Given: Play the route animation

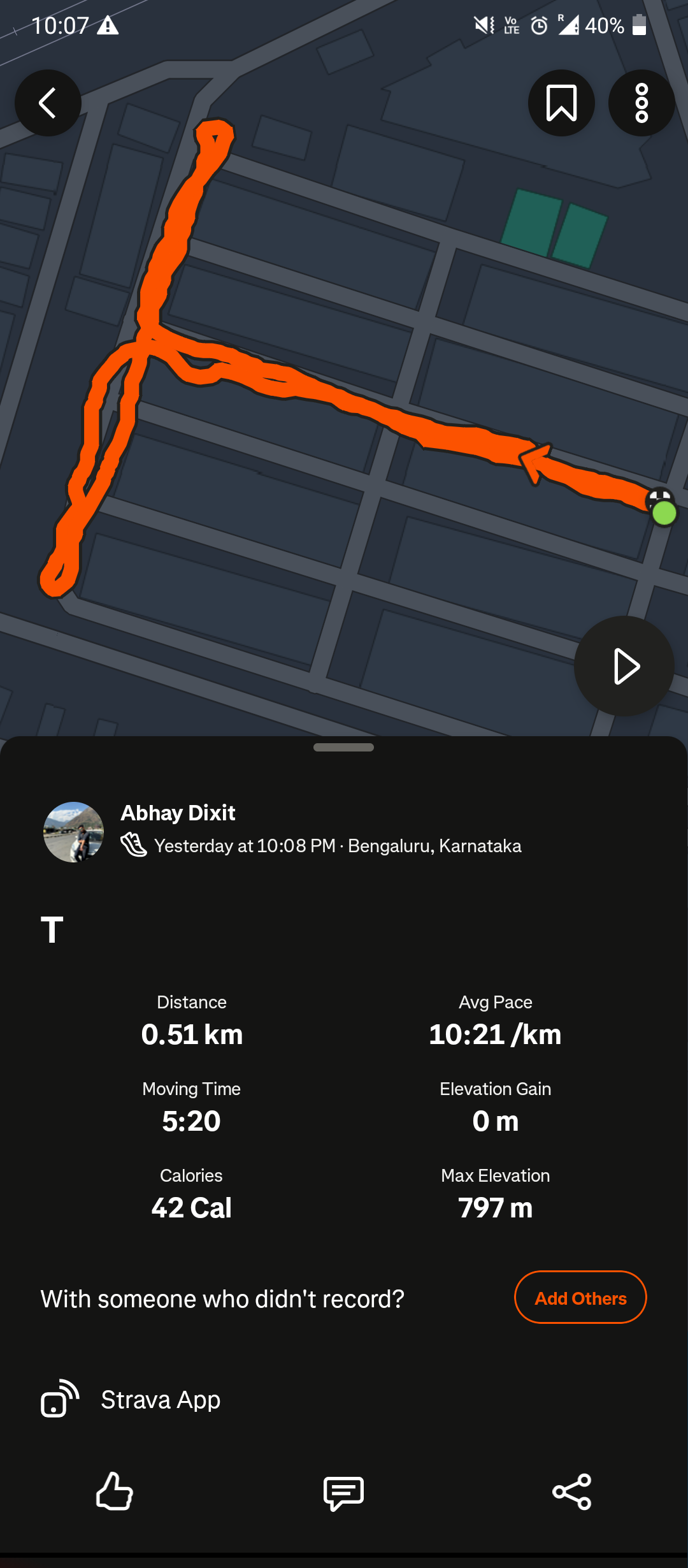Looking at the screenshot, I should [624, 666].
